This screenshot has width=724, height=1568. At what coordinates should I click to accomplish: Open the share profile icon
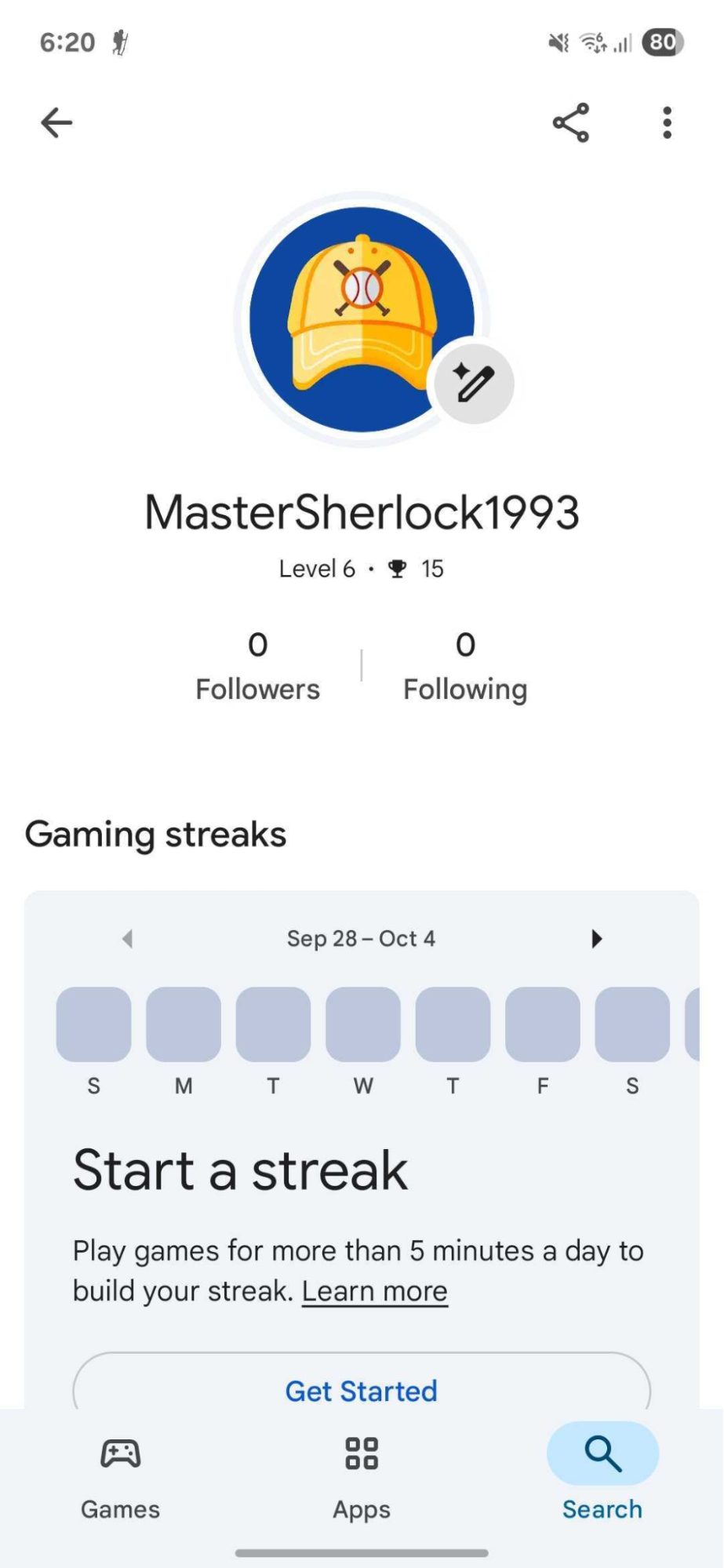click(570, 122)
